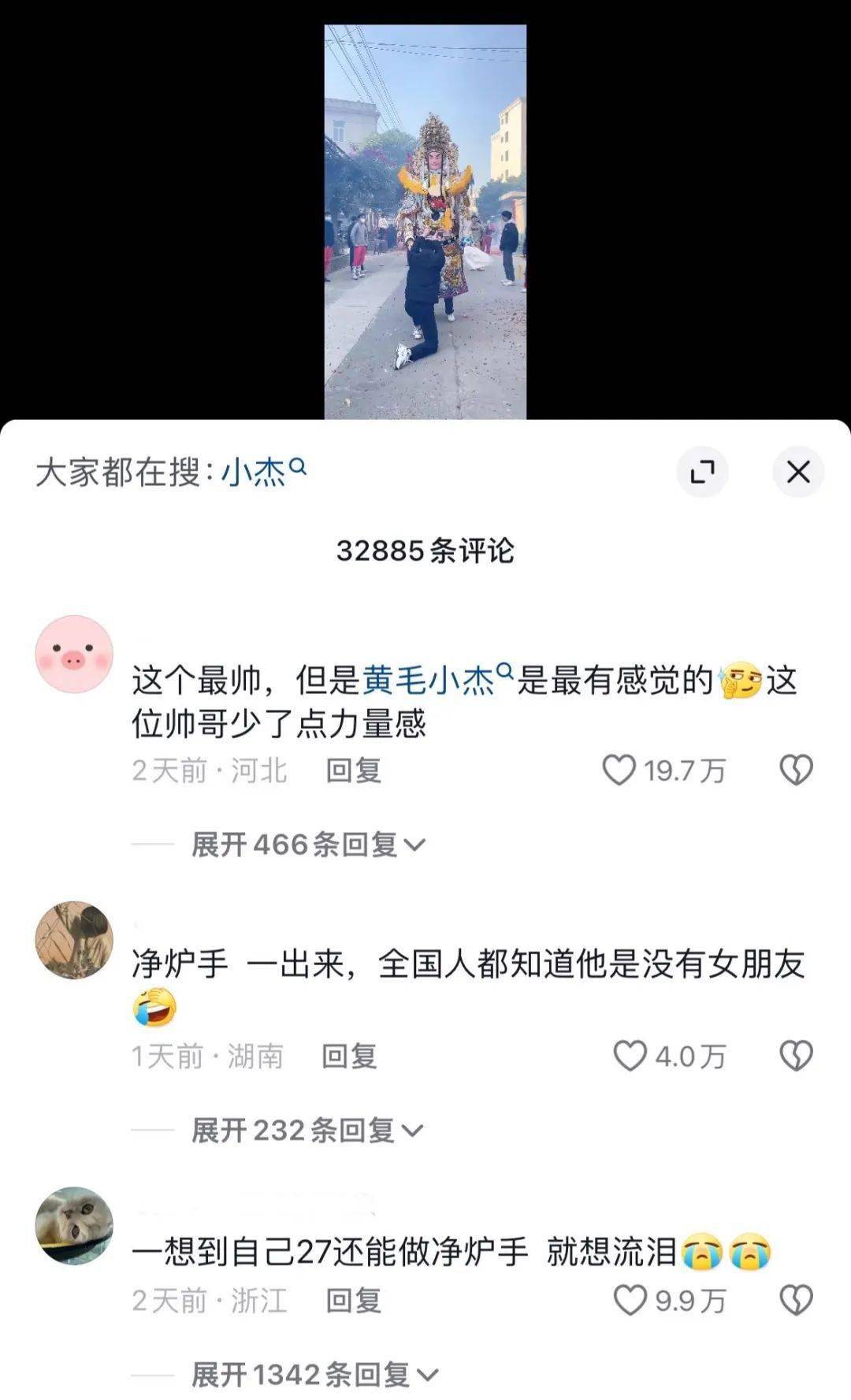Dislike the Zhejiang comment
The height and width of the screenshot is (1400, 851).
coord(796,1300)
